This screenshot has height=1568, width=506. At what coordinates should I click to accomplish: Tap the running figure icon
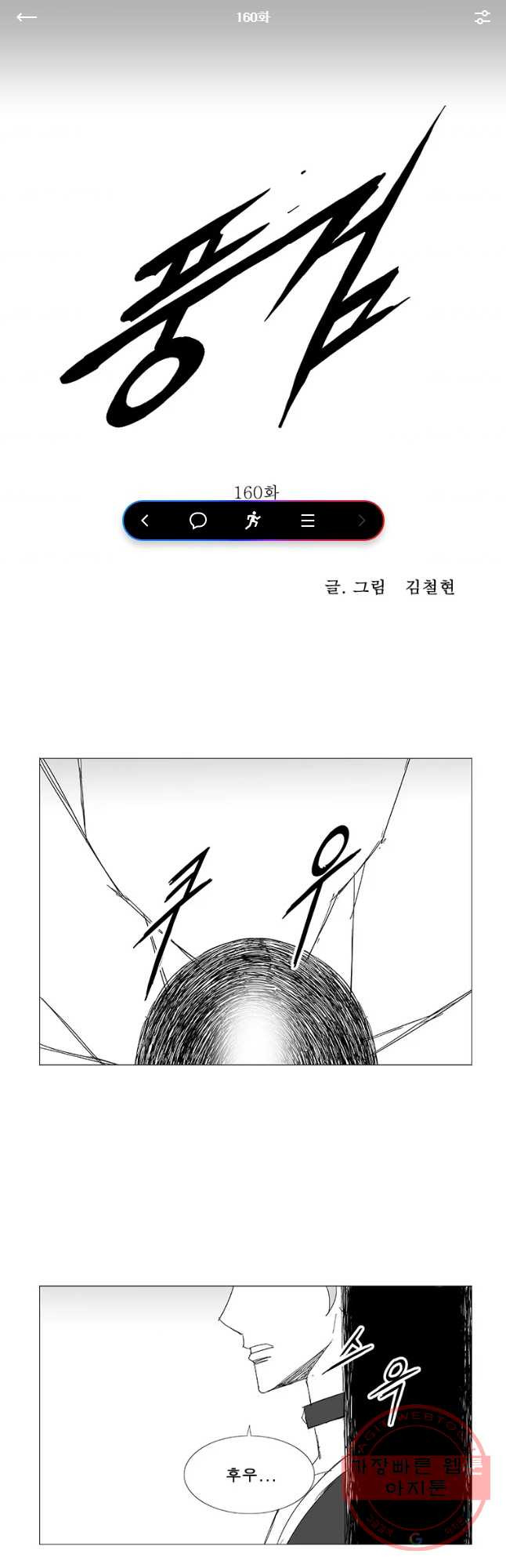coord(252,520)
